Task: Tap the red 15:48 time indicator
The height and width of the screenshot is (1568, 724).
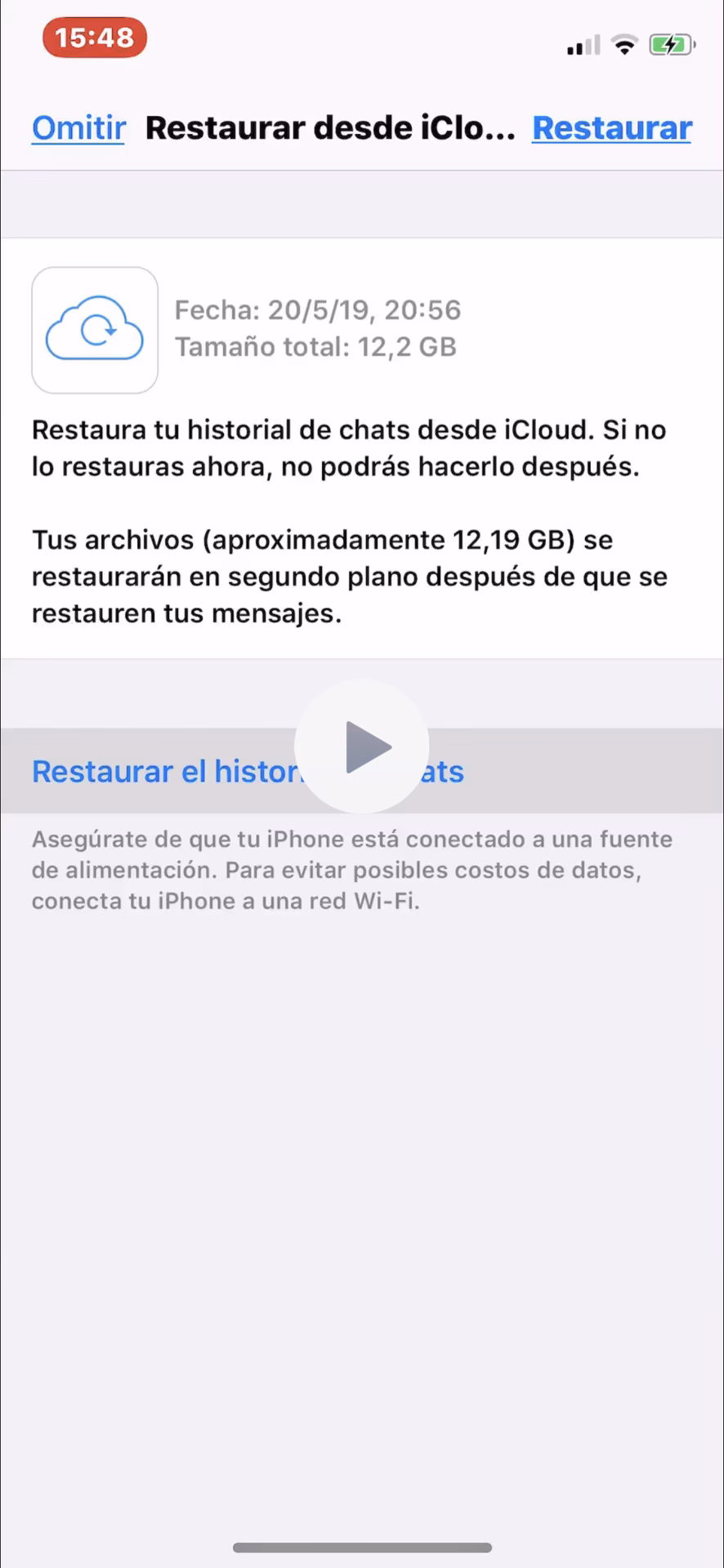Action: 93,37
